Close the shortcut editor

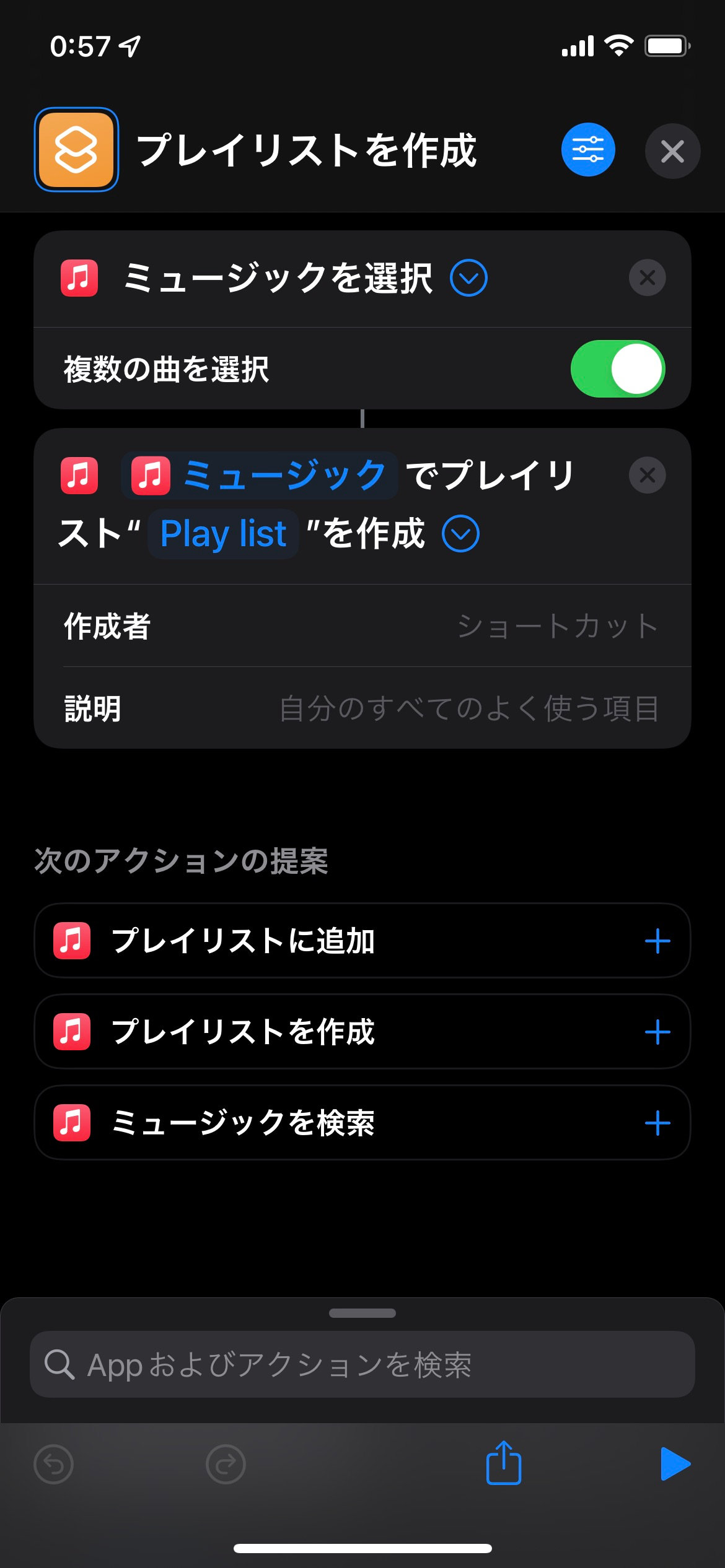click(672, 151)
